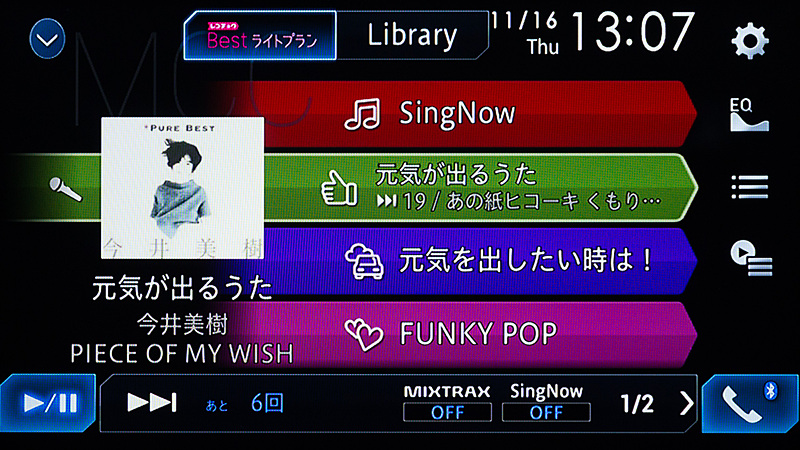Toggle play/pause
This screenshot has height=450, width=800.
click(50, 403)
